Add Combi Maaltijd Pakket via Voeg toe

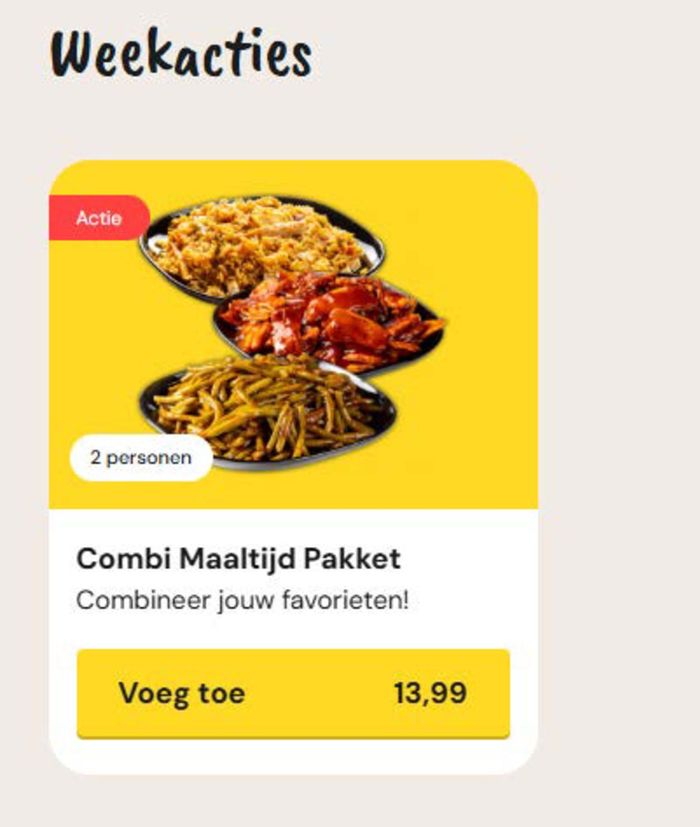[293, 693]
